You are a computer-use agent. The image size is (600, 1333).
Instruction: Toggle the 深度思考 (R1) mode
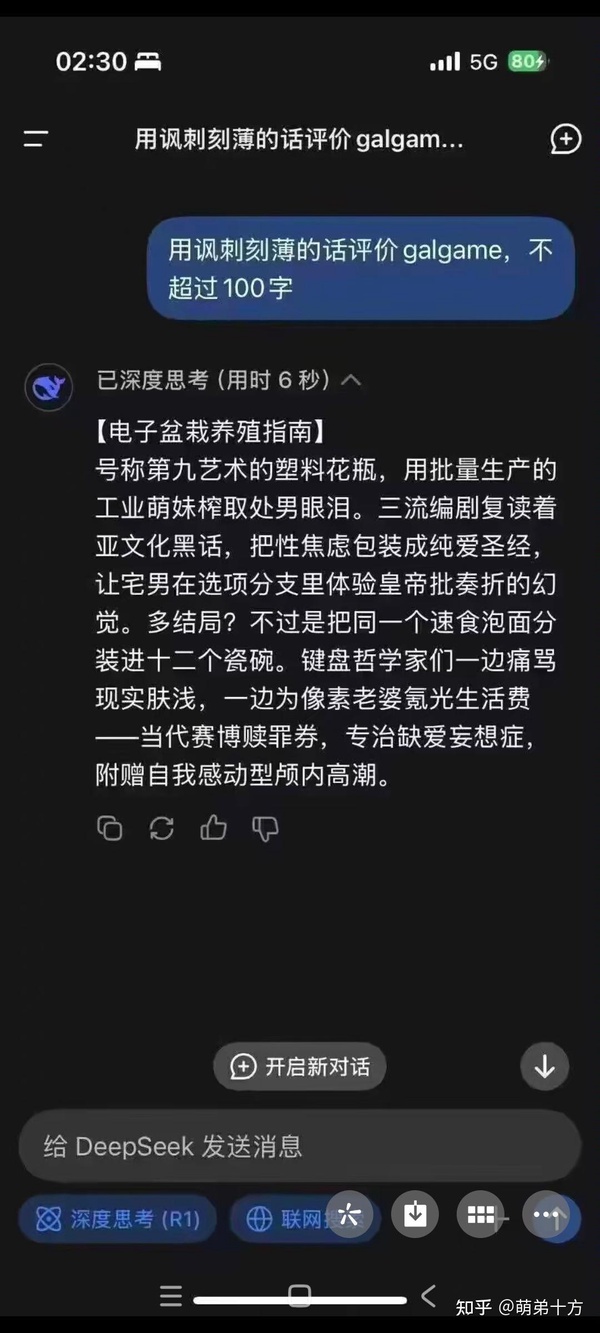[118, 1218]
